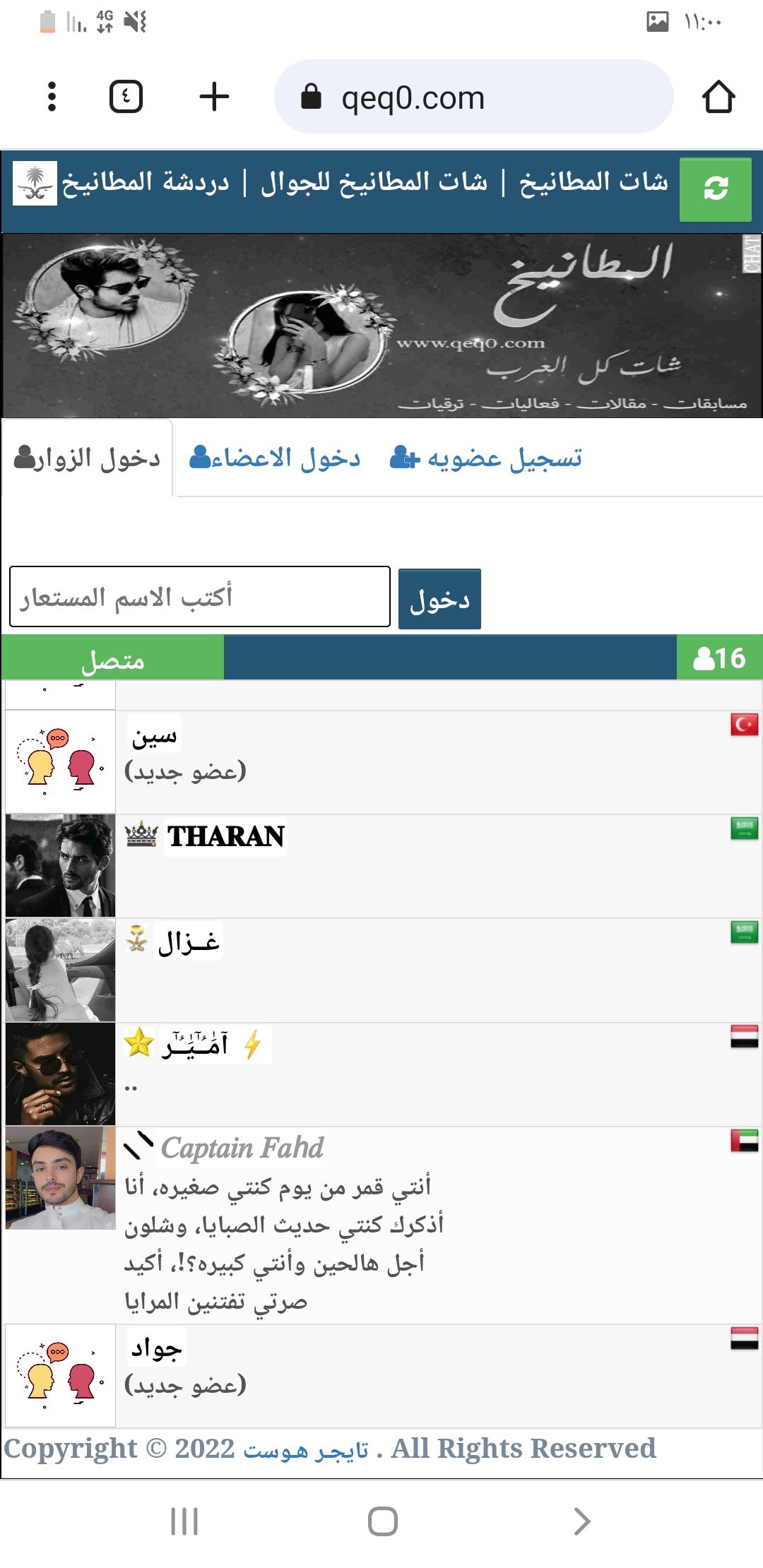Go to the browser home page
This screenshot has width=763, height=1568.
pos(718,97)
